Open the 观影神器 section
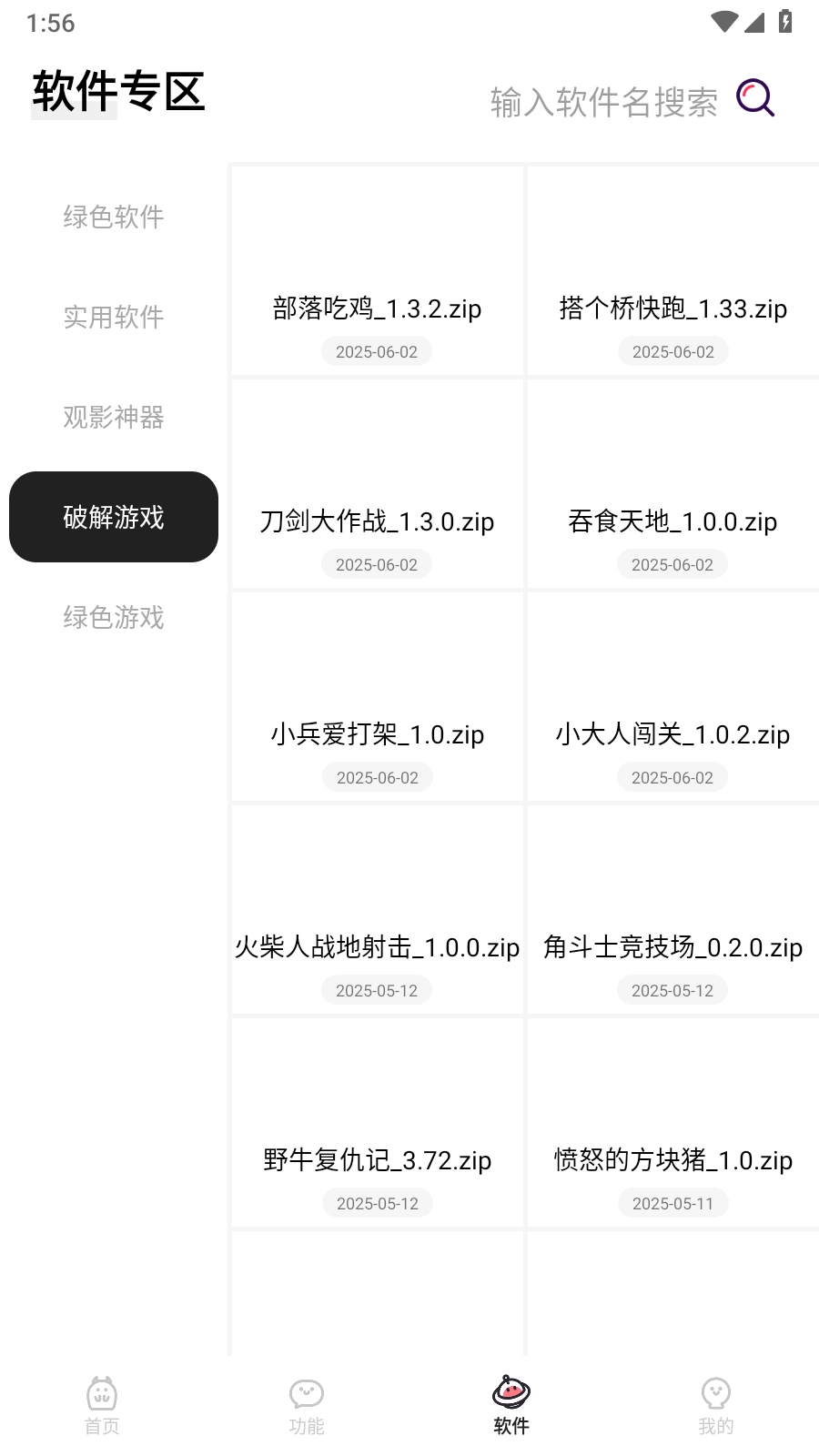Viewport: 819px width, 1456px height. [x=113, y=417]
